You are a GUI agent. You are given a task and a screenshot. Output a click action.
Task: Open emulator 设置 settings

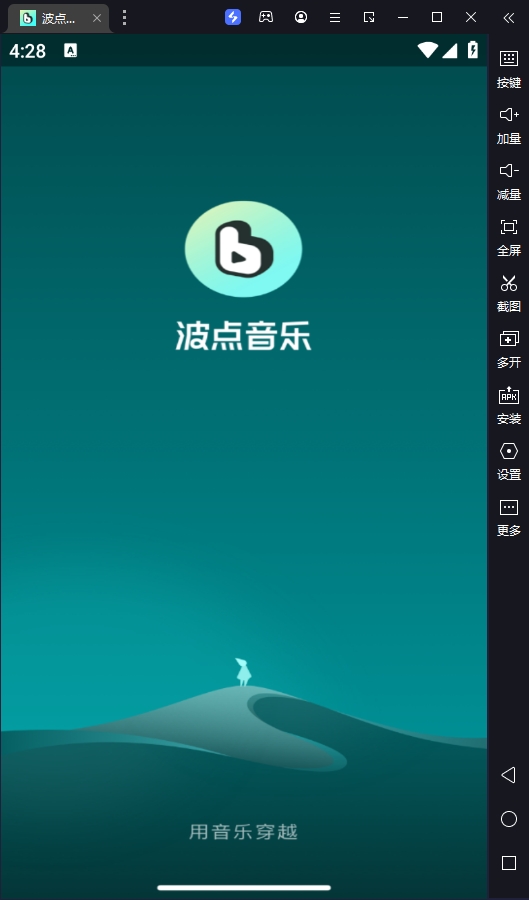[x=508, y=461]
